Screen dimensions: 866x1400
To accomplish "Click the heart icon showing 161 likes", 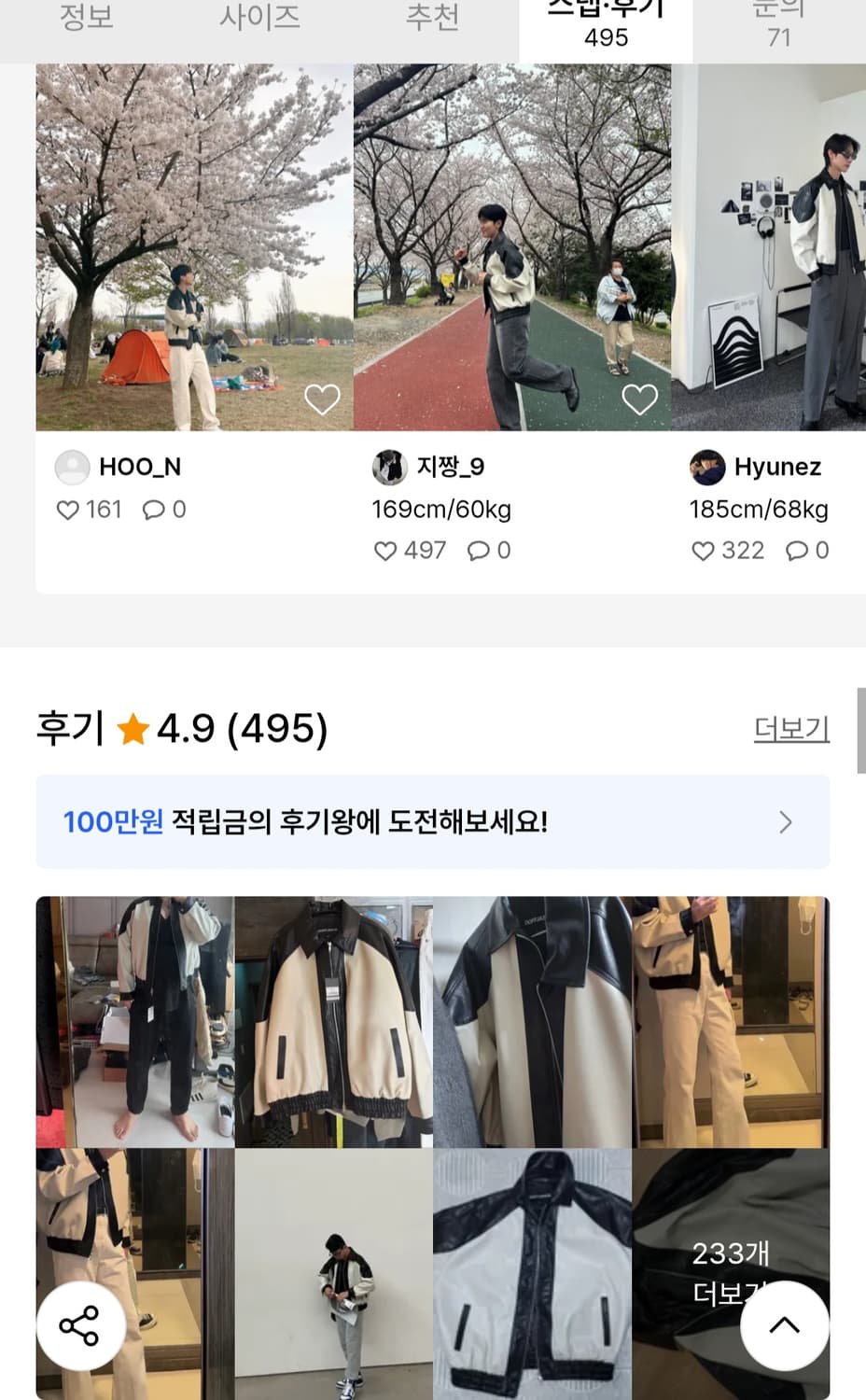I will tap(68, 510).
